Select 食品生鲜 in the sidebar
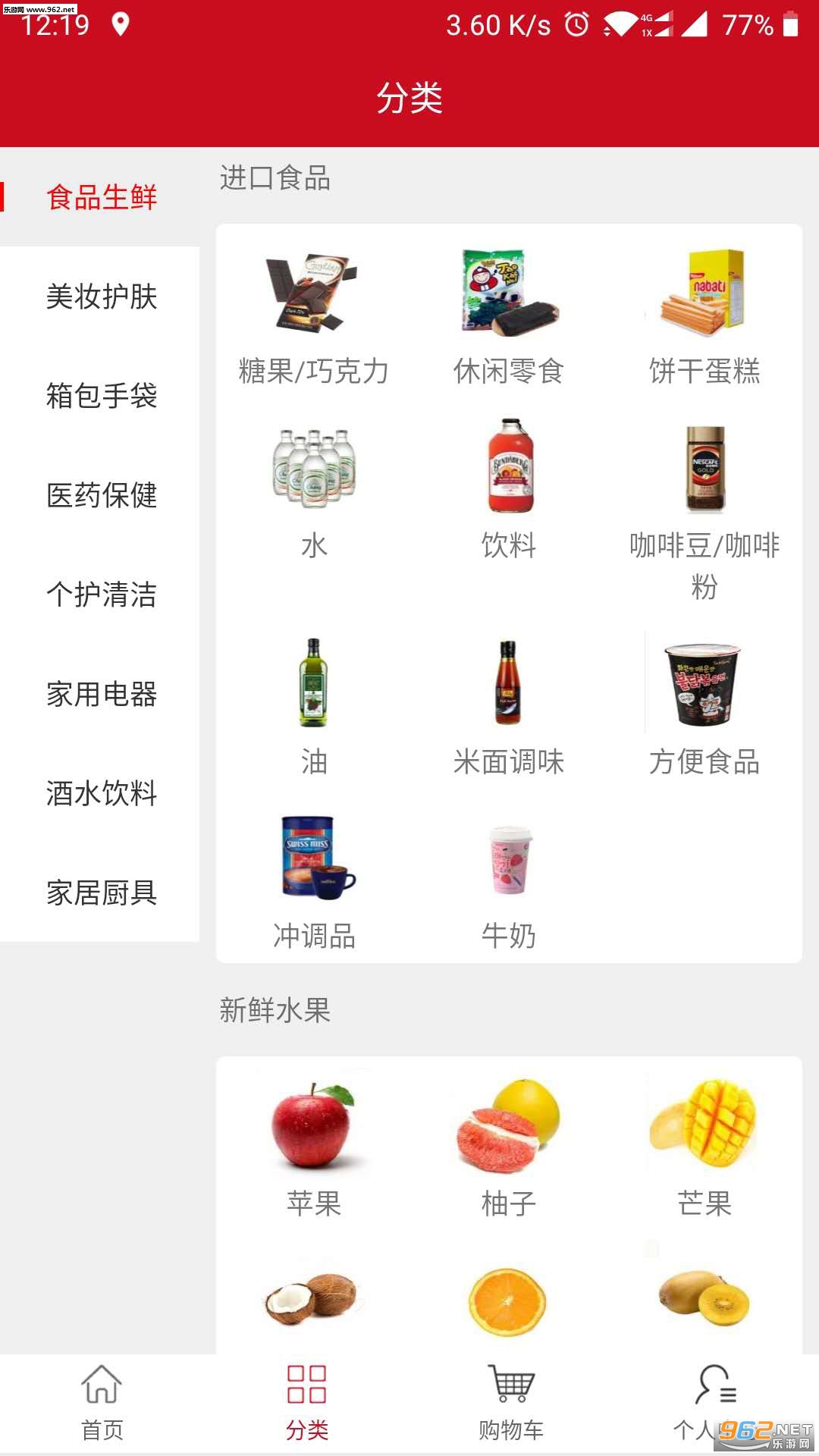The width and height of the screenshot is (819, 1456). click(x=101, y=197)
